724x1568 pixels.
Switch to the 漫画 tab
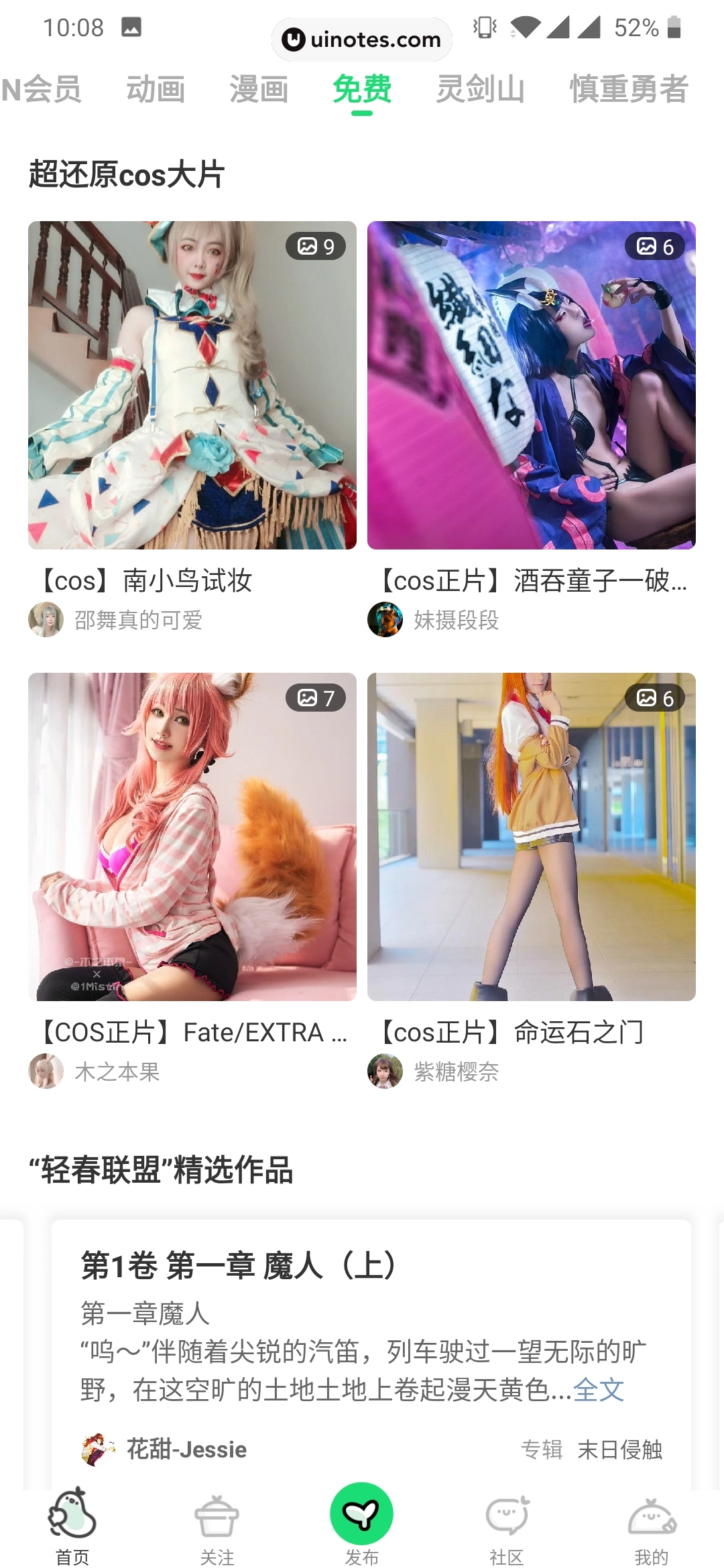click(x=259, y=89)
